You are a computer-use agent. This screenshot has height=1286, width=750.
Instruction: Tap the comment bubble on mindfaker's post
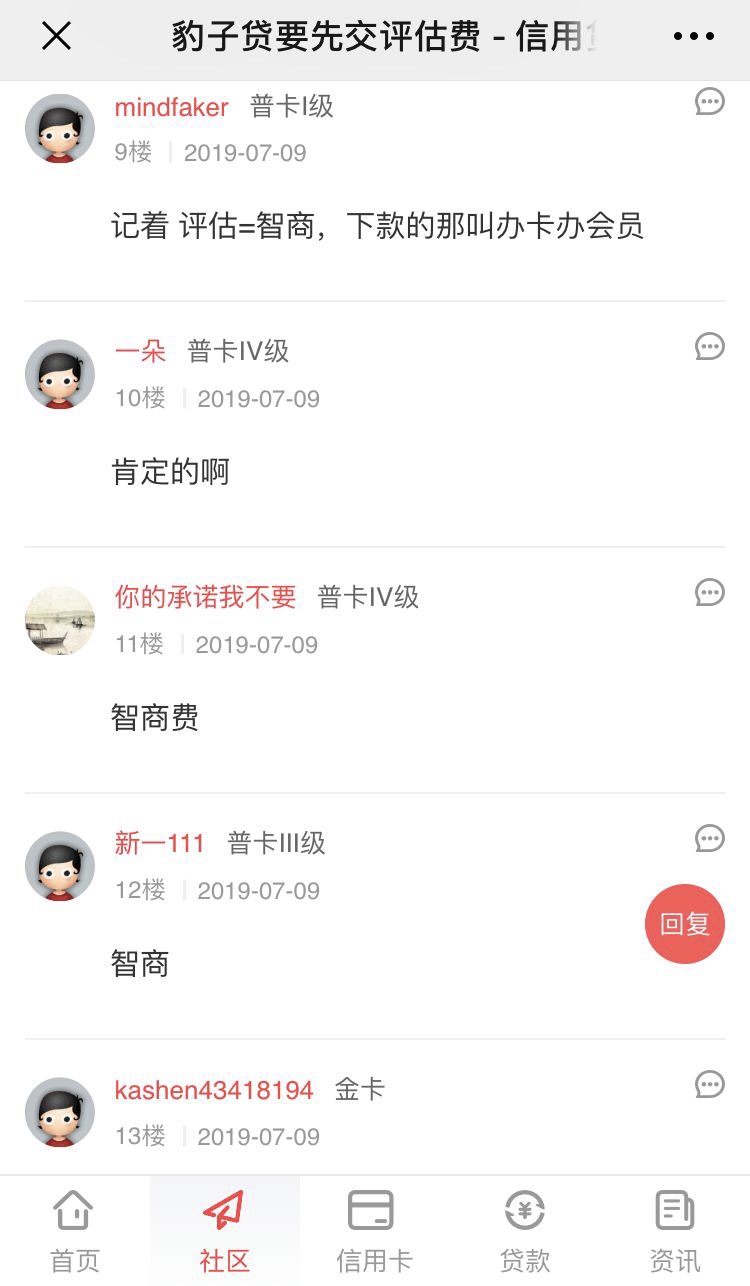(710, 101)
